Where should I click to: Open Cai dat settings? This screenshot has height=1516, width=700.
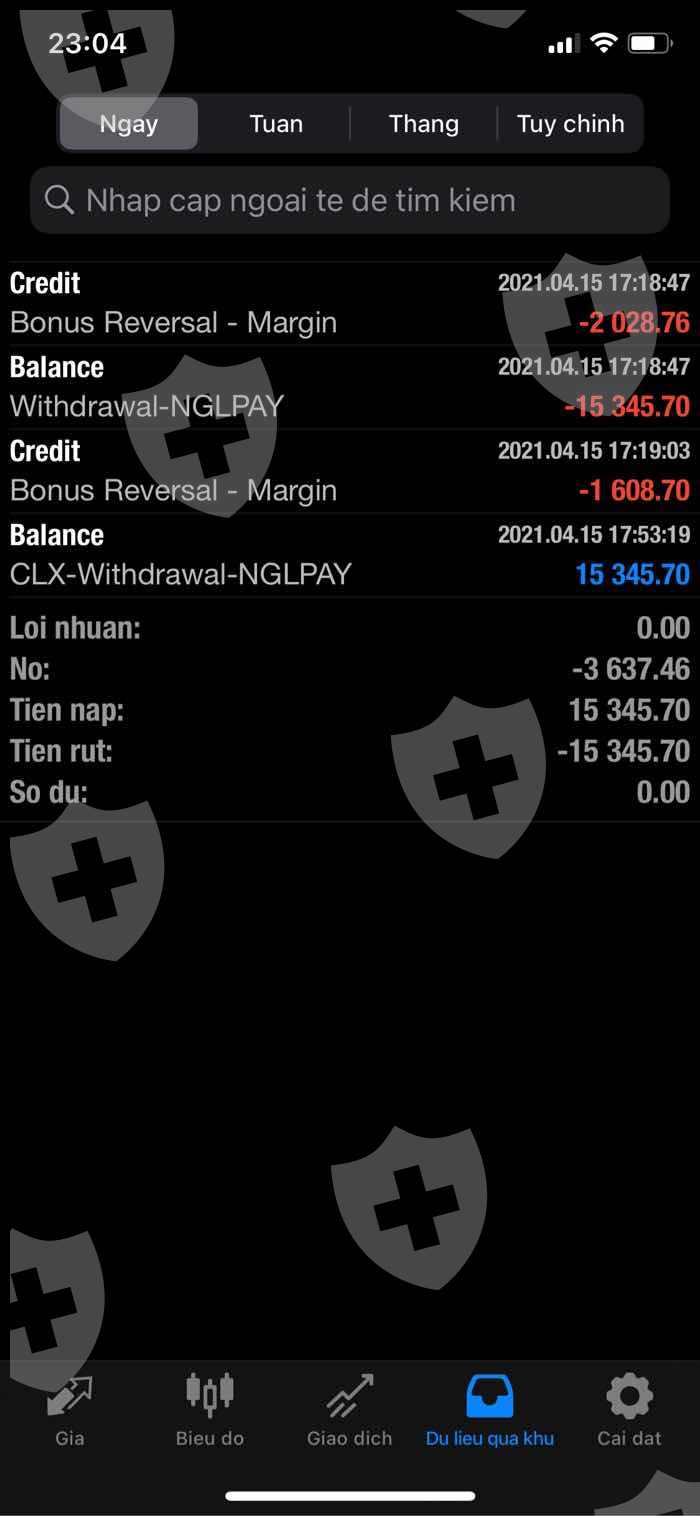click(x=630, y=1410)
